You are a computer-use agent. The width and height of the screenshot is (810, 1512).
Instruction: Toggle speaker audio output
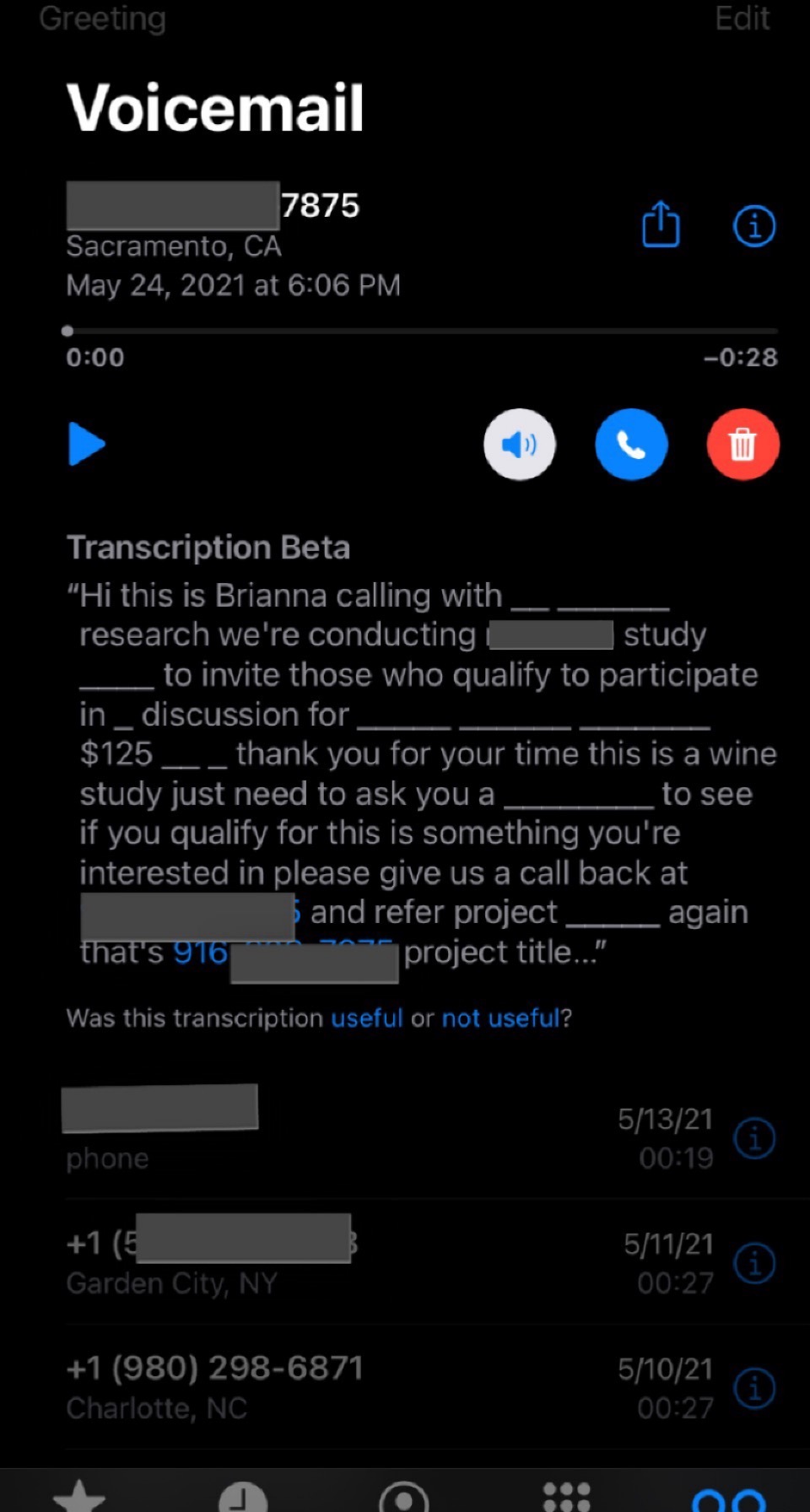pos(520,445)
